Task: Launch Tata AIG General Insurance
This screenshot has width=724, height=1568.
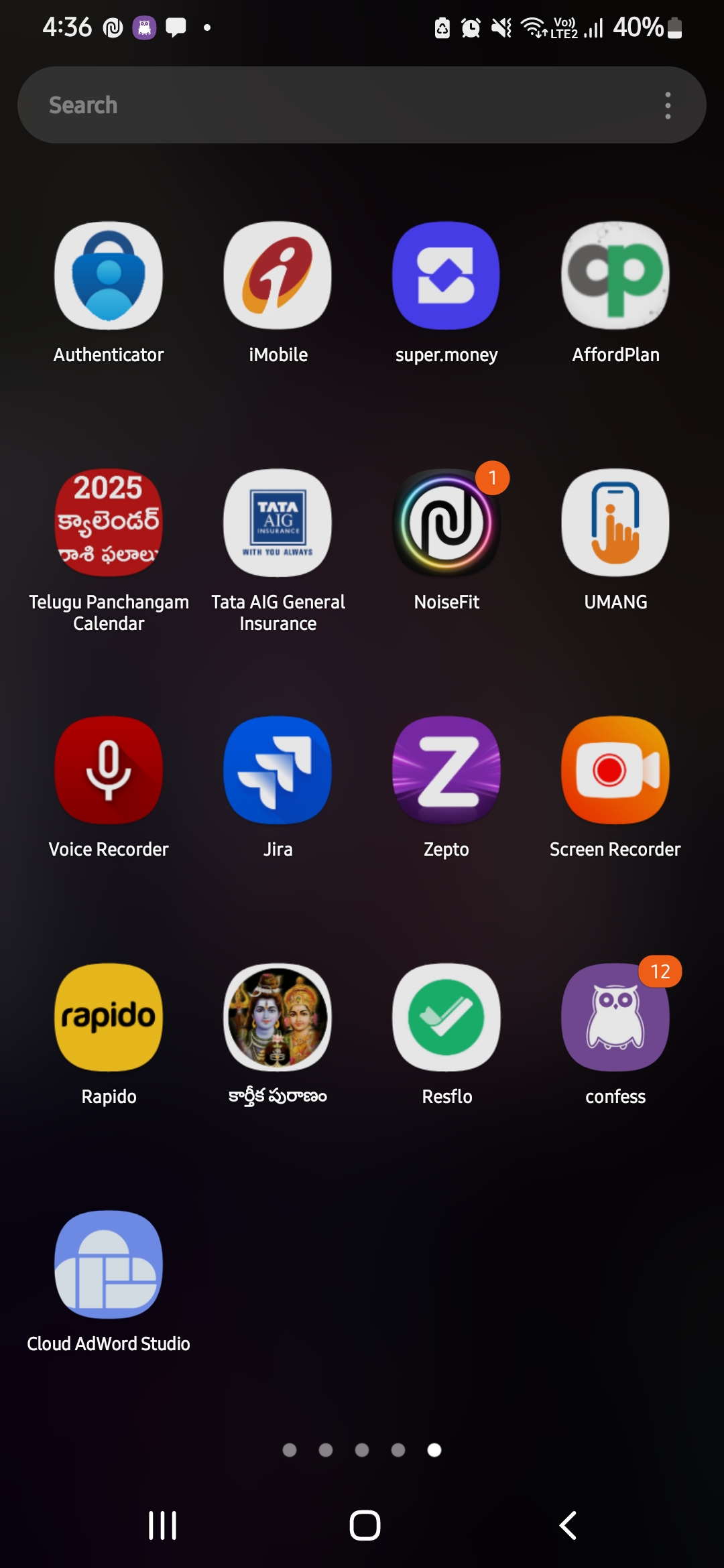Action: tap(278, 523)
